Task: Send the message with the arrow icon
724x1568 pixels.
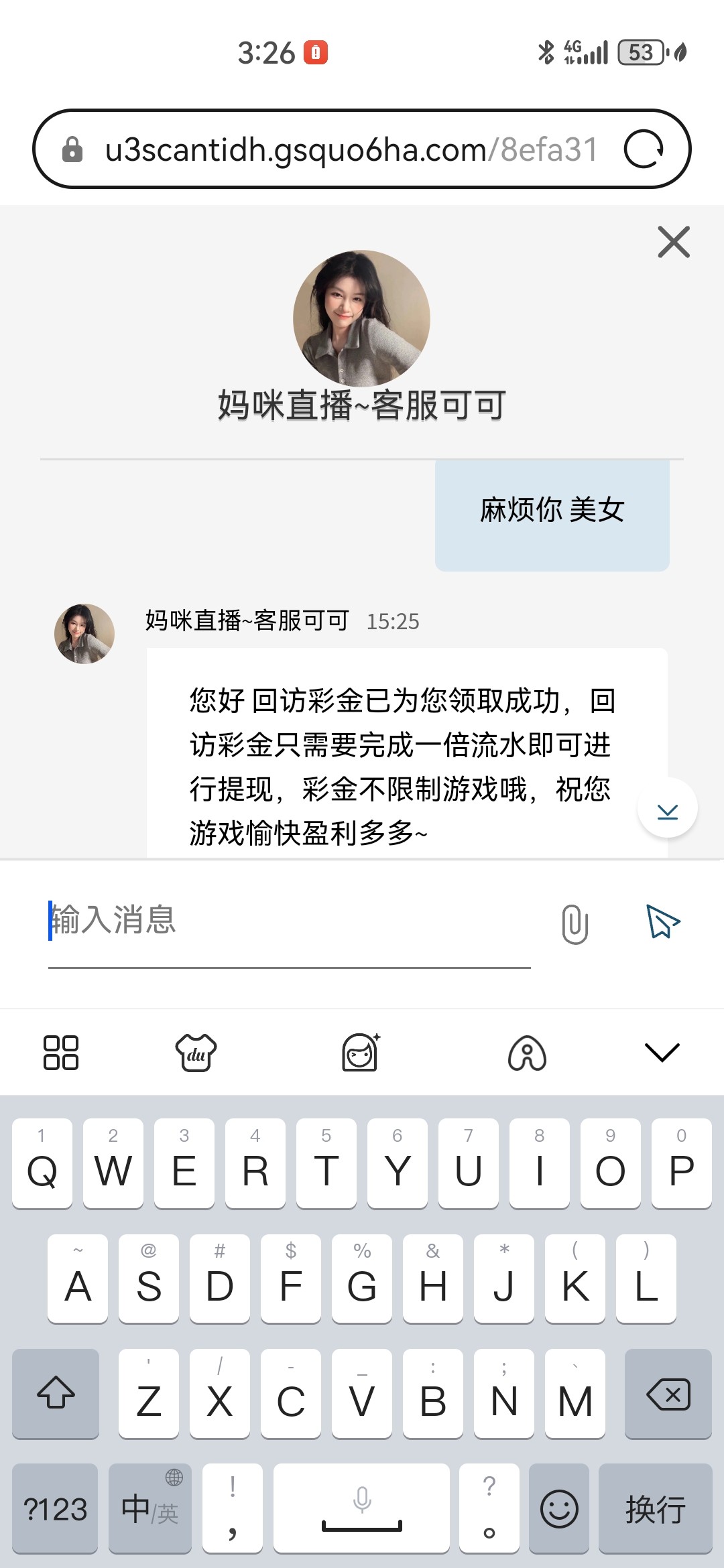Action: pyautogui.click(x=662, y=921)
